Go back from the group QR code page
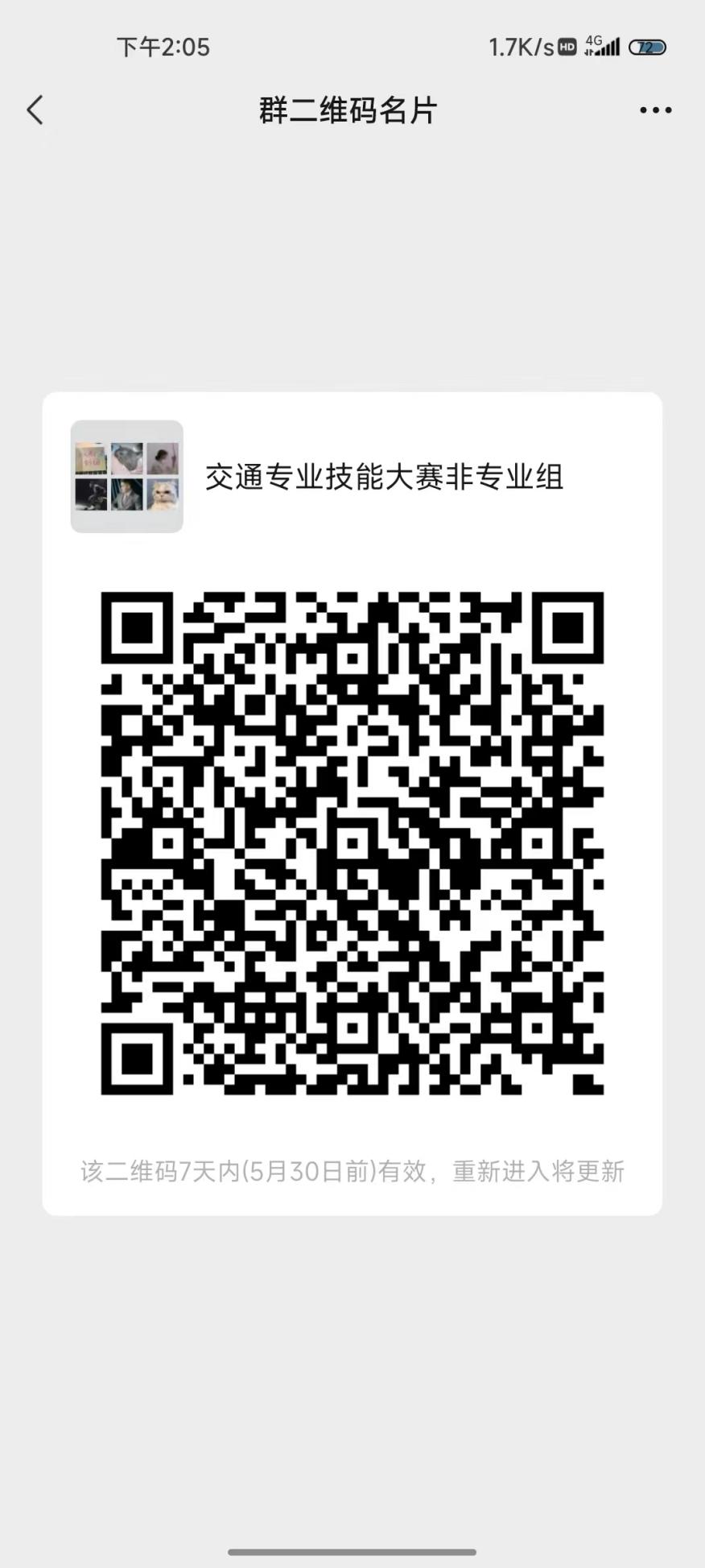This screenshot has height=1568, width=705. point(35,110)
